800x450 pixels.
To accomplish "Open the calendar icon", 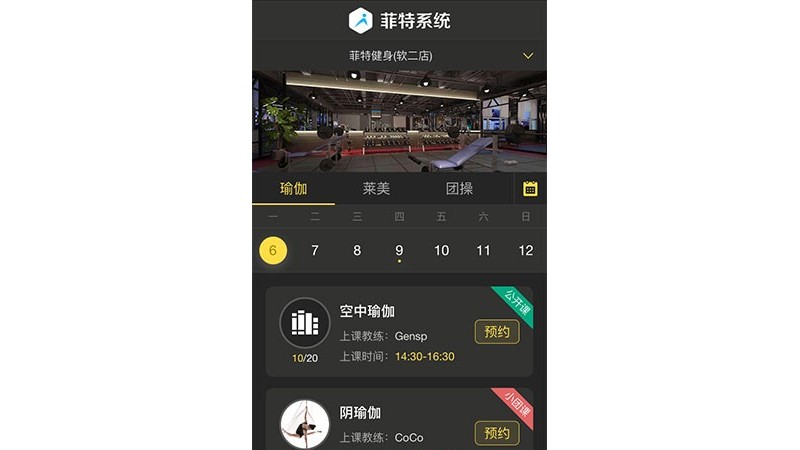I will tap(530, 188).
